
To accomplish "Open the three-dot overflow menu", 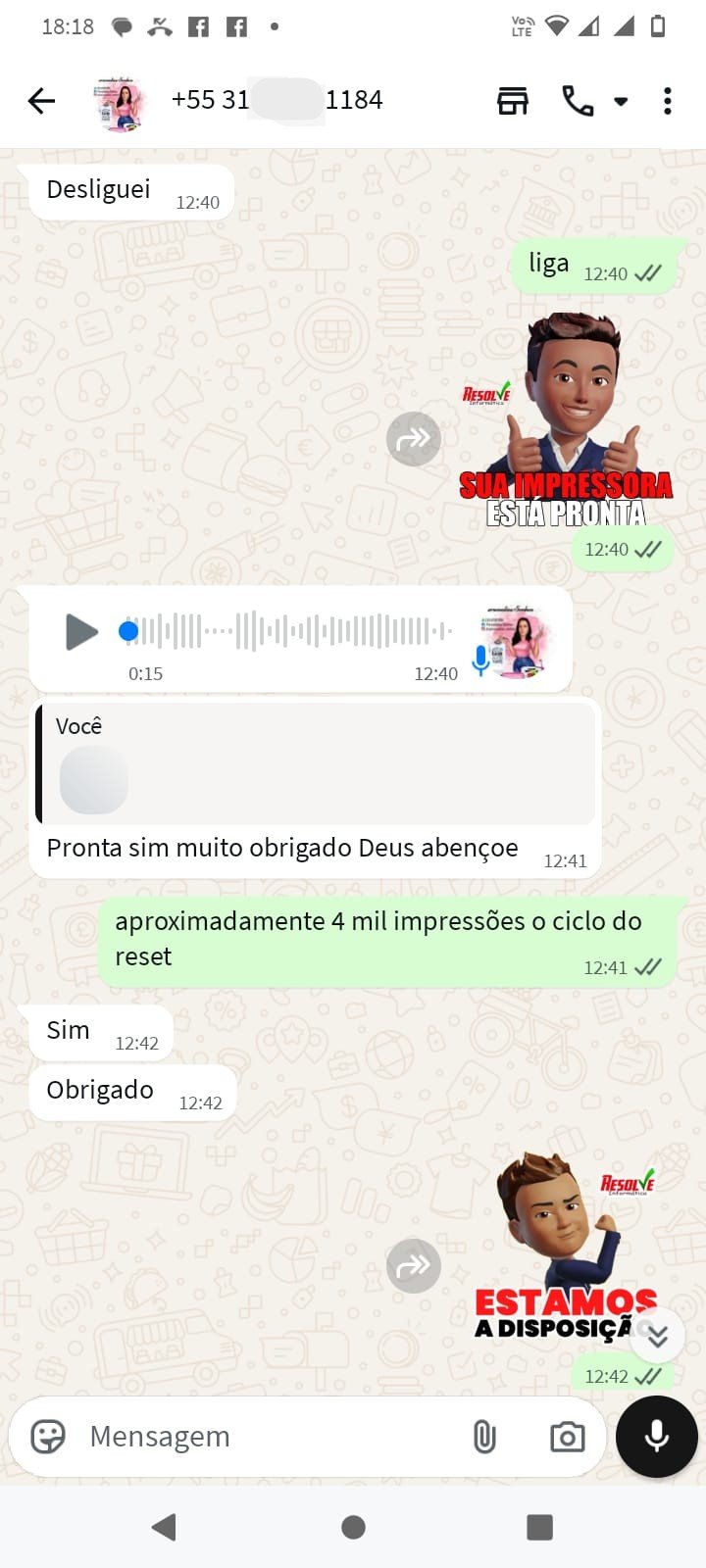I will point(668,101).
